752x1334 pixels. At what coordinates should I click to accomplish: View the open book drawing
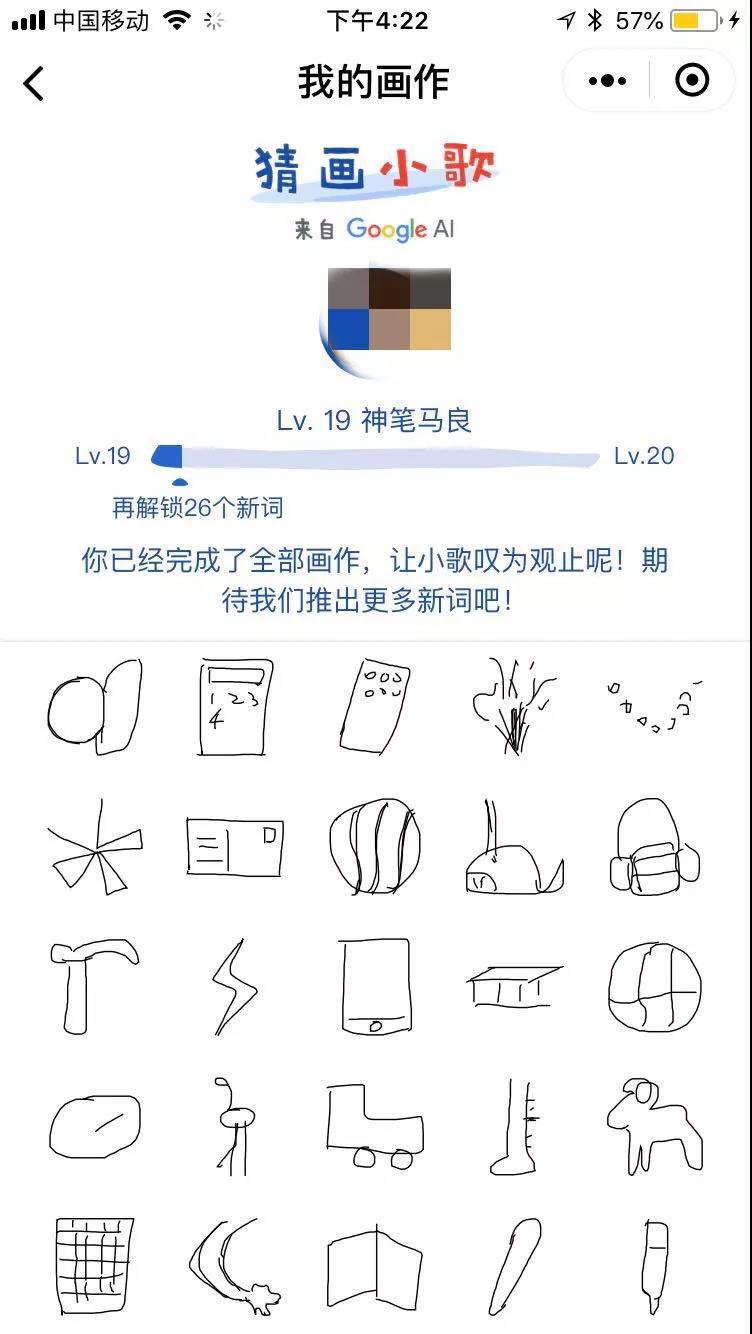coord(374,1267)
